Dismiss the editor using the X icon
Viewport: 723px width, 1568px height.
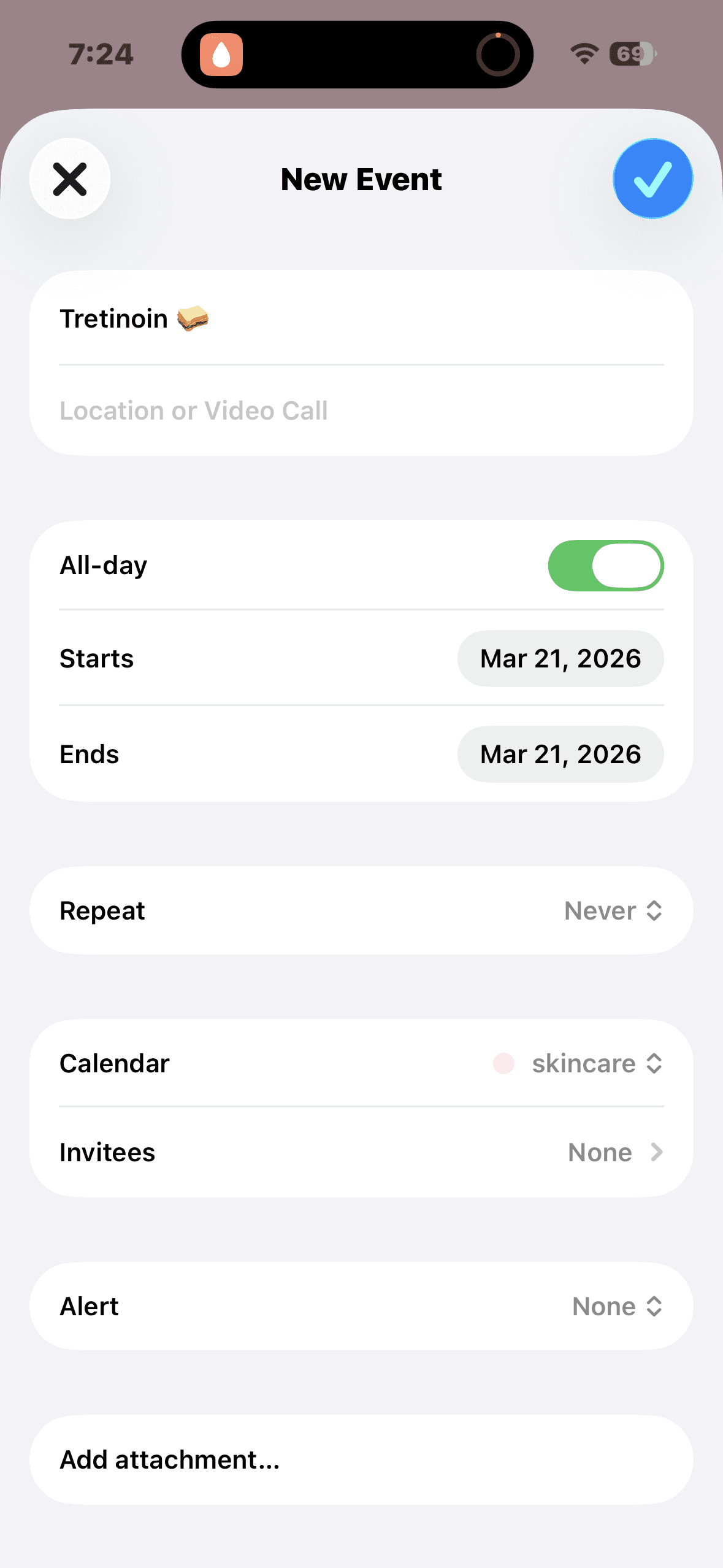[x=70, y=179]
